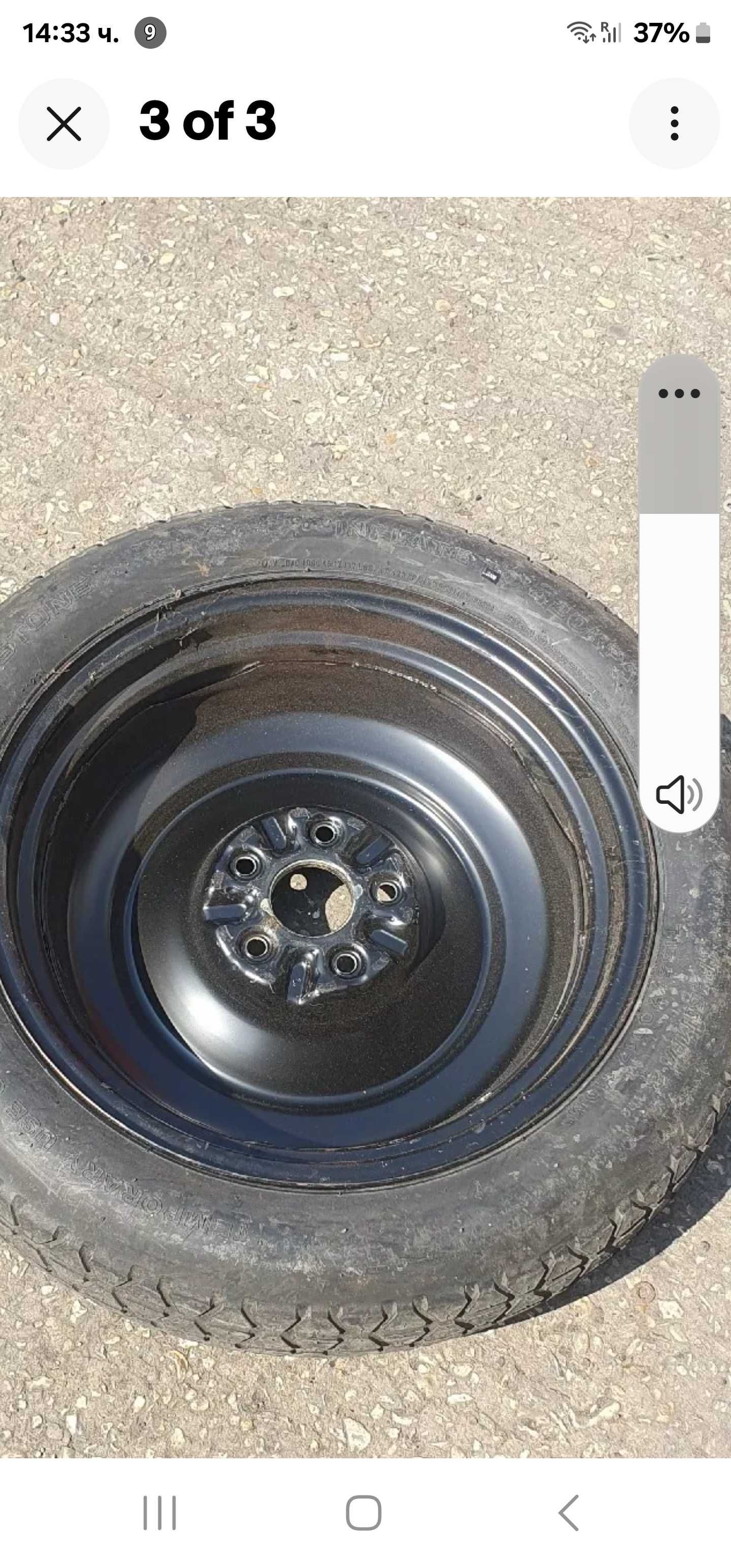Image resolution: width=731 pixels, height=1568 pixels.
Task: Open volume panel's three-dot options
Action: click(679, 393)
